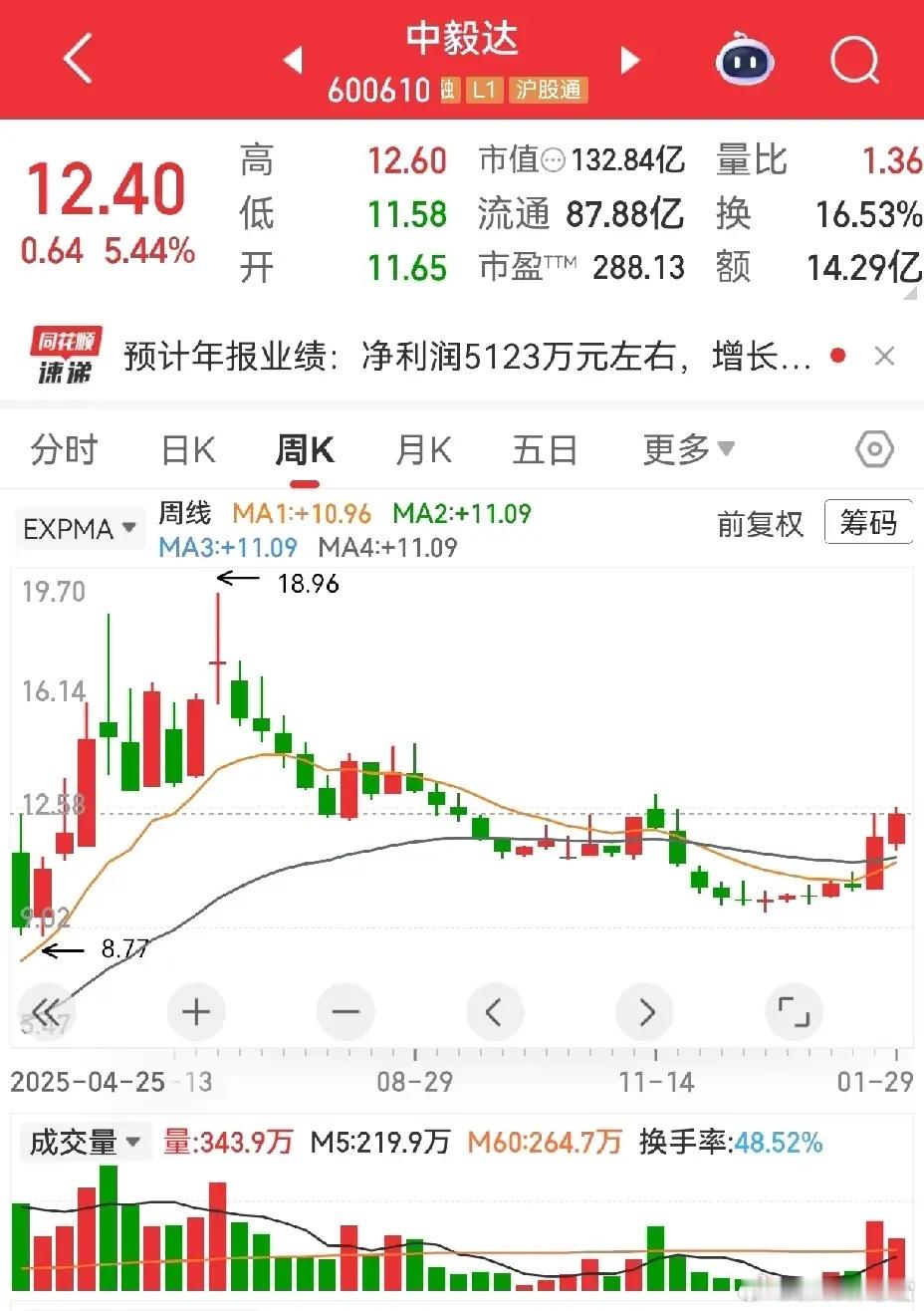This screenshot has width=924, height=1311.
Task: Go back with the top-left arrow
Action: [x=78, y=58]
